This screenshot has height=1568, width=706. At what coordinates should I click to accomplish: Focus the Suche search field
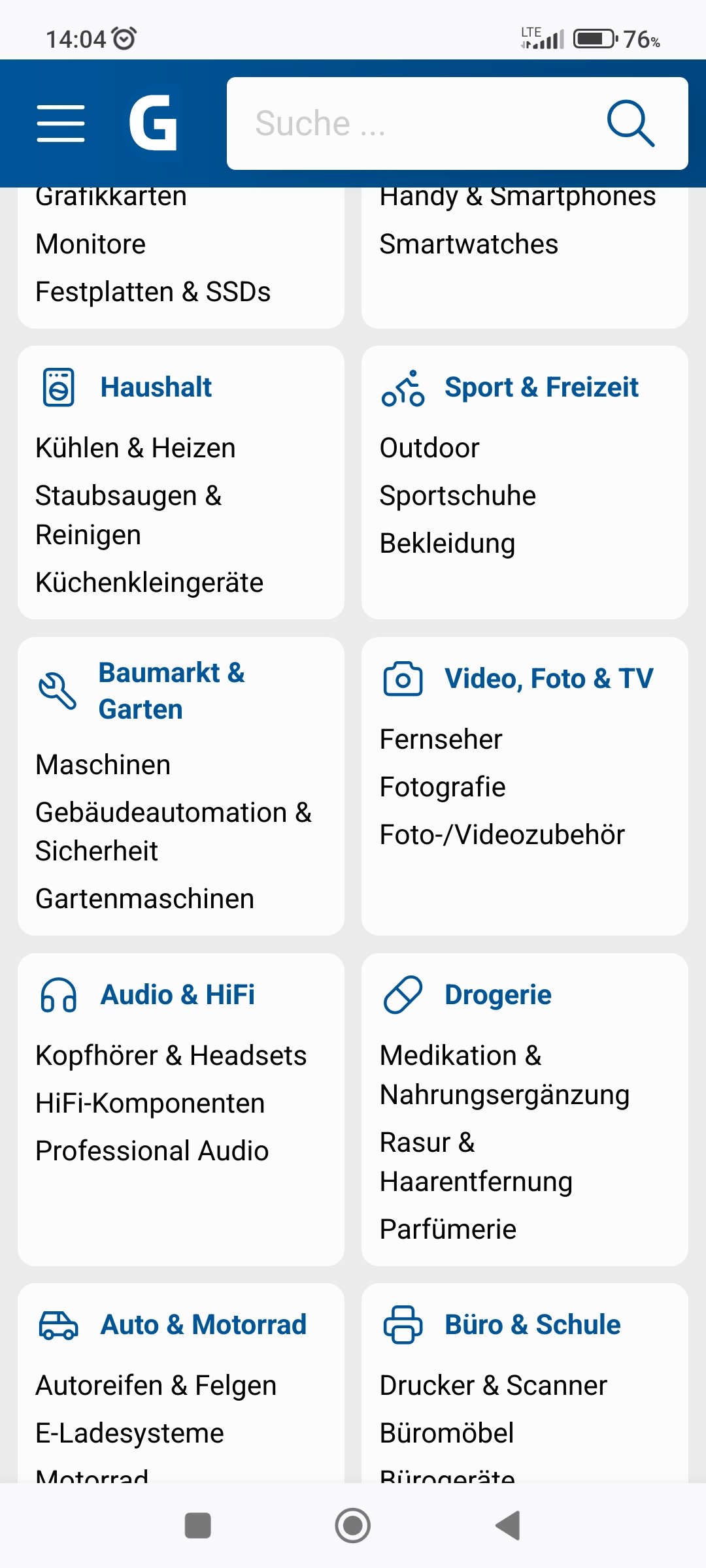pyautogui.click(x=418, y=123)
